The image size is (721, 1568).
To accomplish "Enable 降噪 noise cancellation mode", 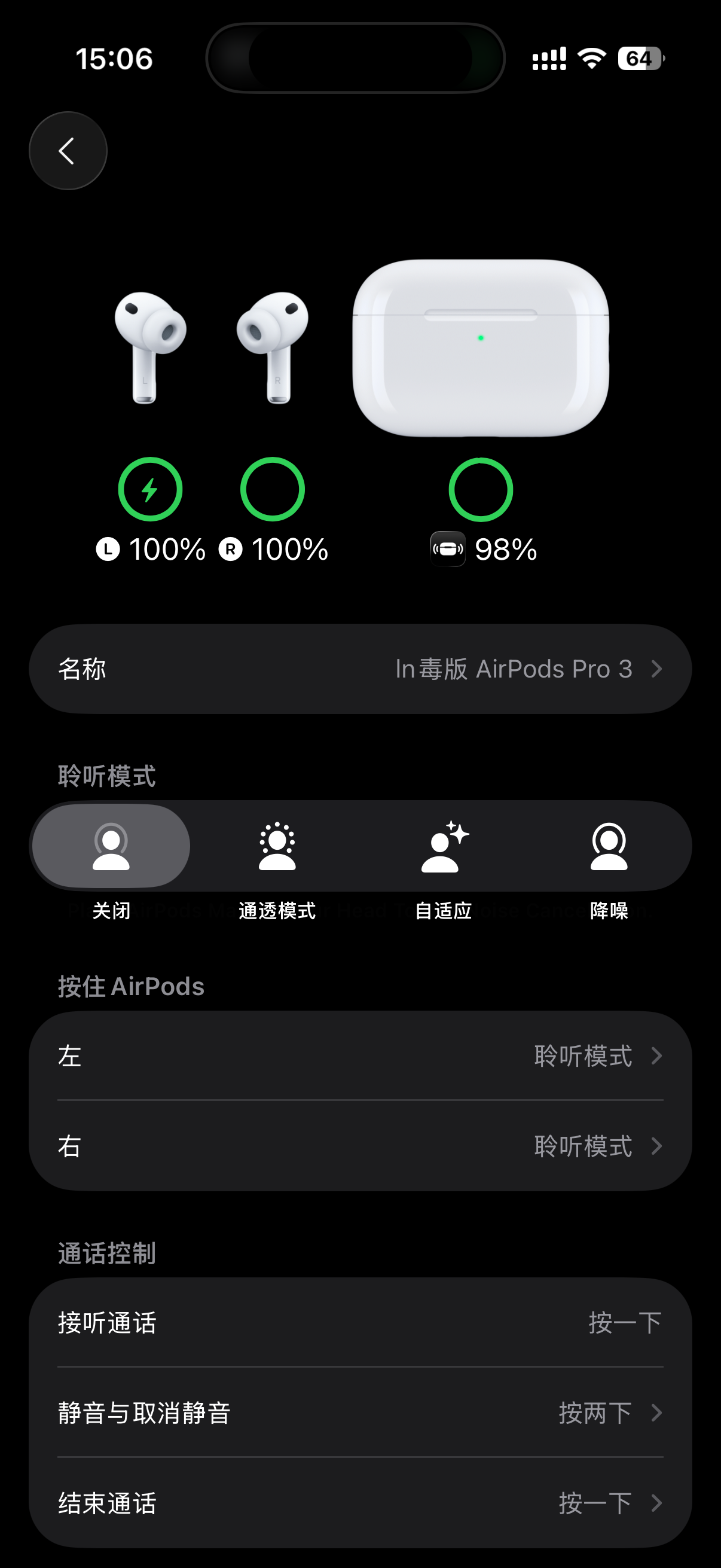I will (x=609, y=846).
